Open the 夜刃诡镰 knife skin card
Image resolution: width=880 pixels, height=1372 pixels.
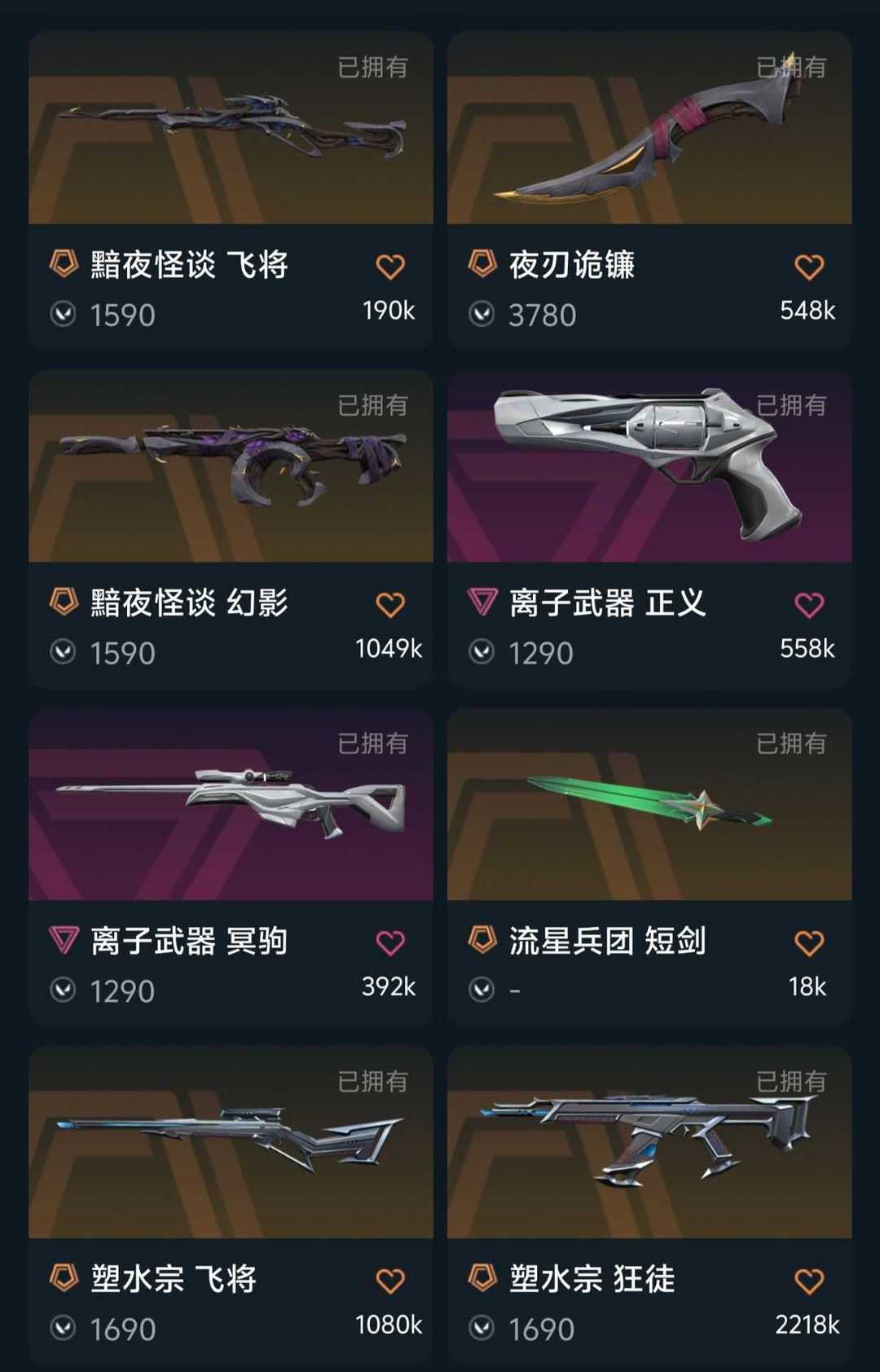tap(649, 192)
